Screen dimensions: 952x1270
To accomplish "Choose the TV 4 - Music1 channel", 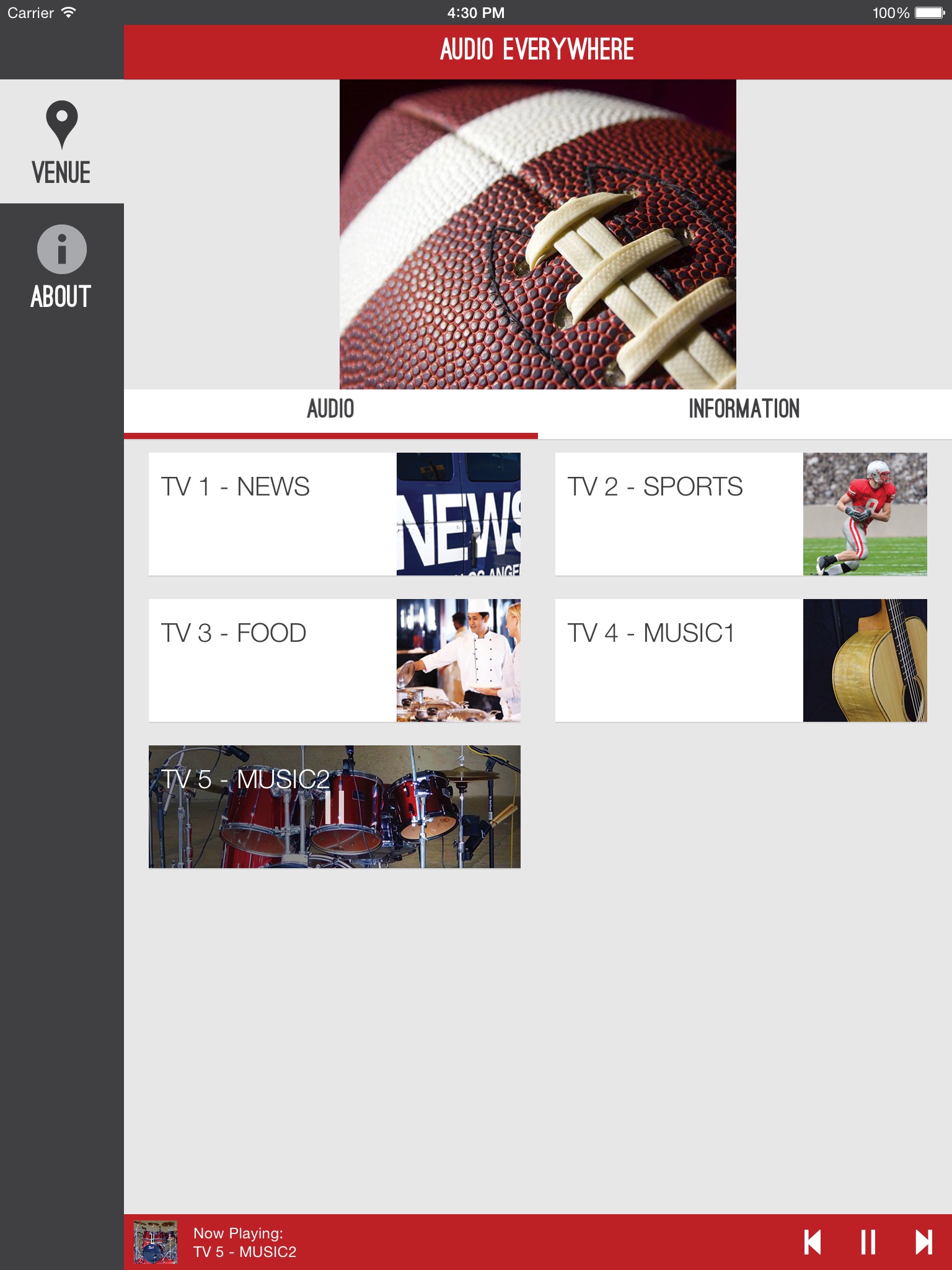I will [741, 660].
